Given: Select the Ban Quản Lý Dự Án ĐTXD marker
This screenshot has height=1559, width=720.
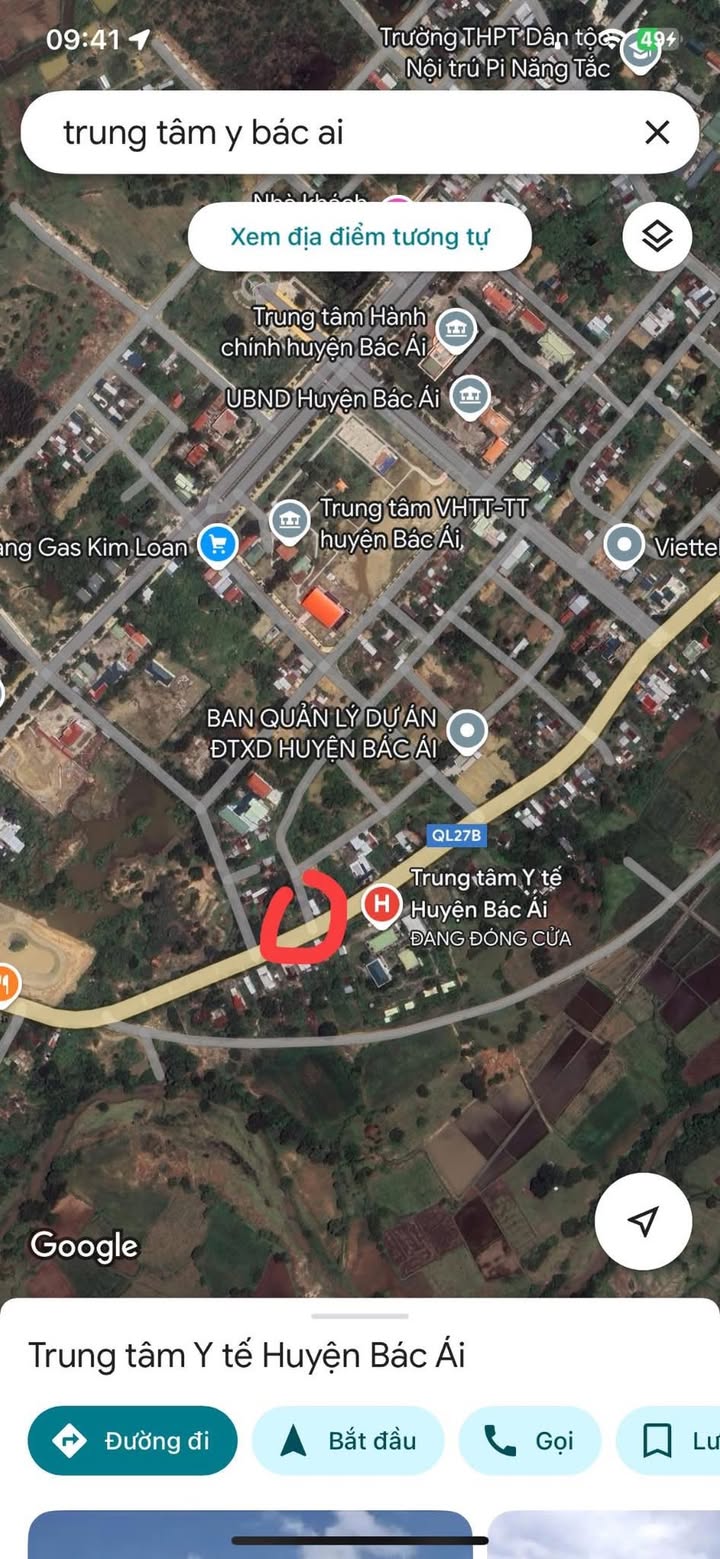Looking at the screenshot, I should tap(466, 731).
